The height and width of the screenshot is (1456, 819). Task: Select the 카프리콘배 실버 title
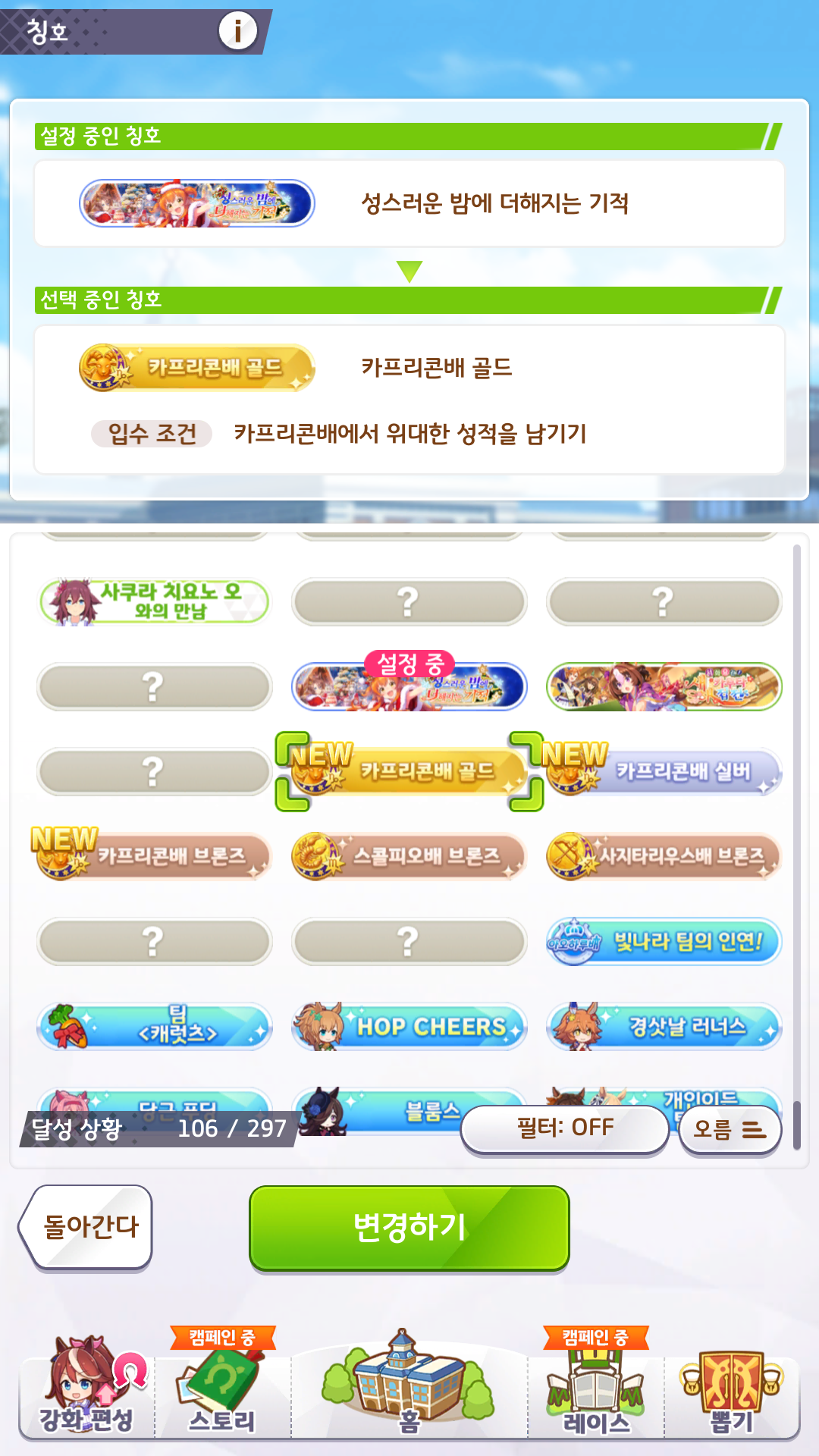click(664, 772)
